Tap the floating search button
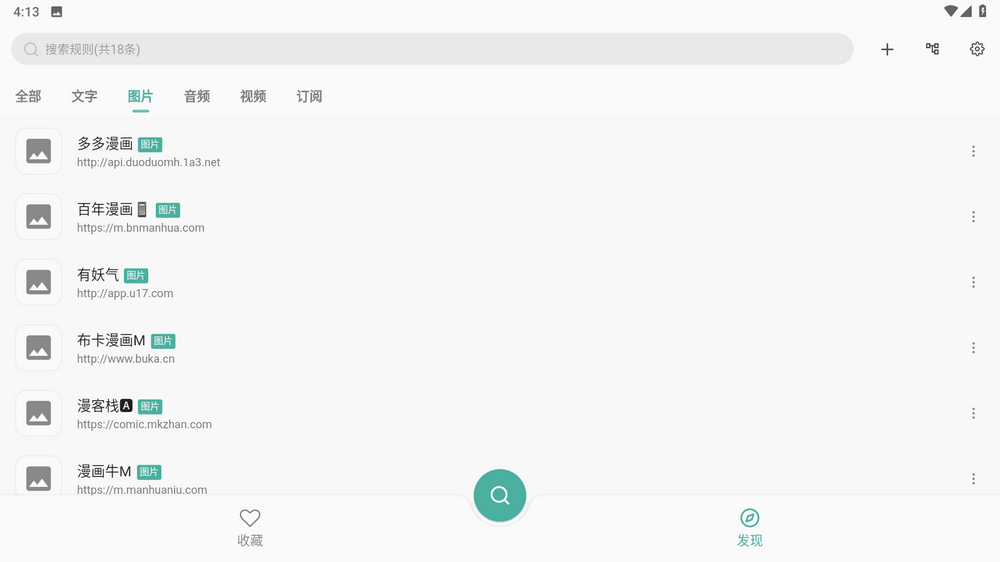Image resolution: width=1000 pixels, height=562 pixels. click(500, 495)
